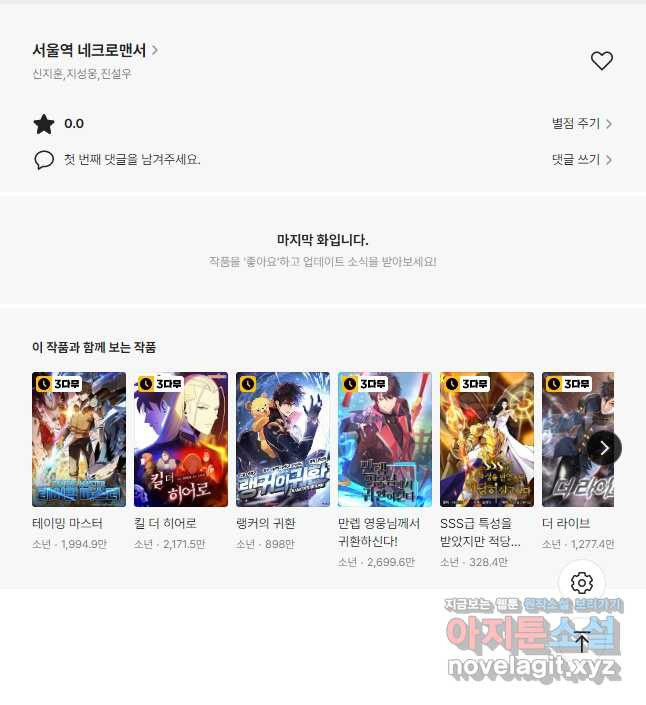Open the SSS급 특성을 받았지만 card

(x=487, y=440)
